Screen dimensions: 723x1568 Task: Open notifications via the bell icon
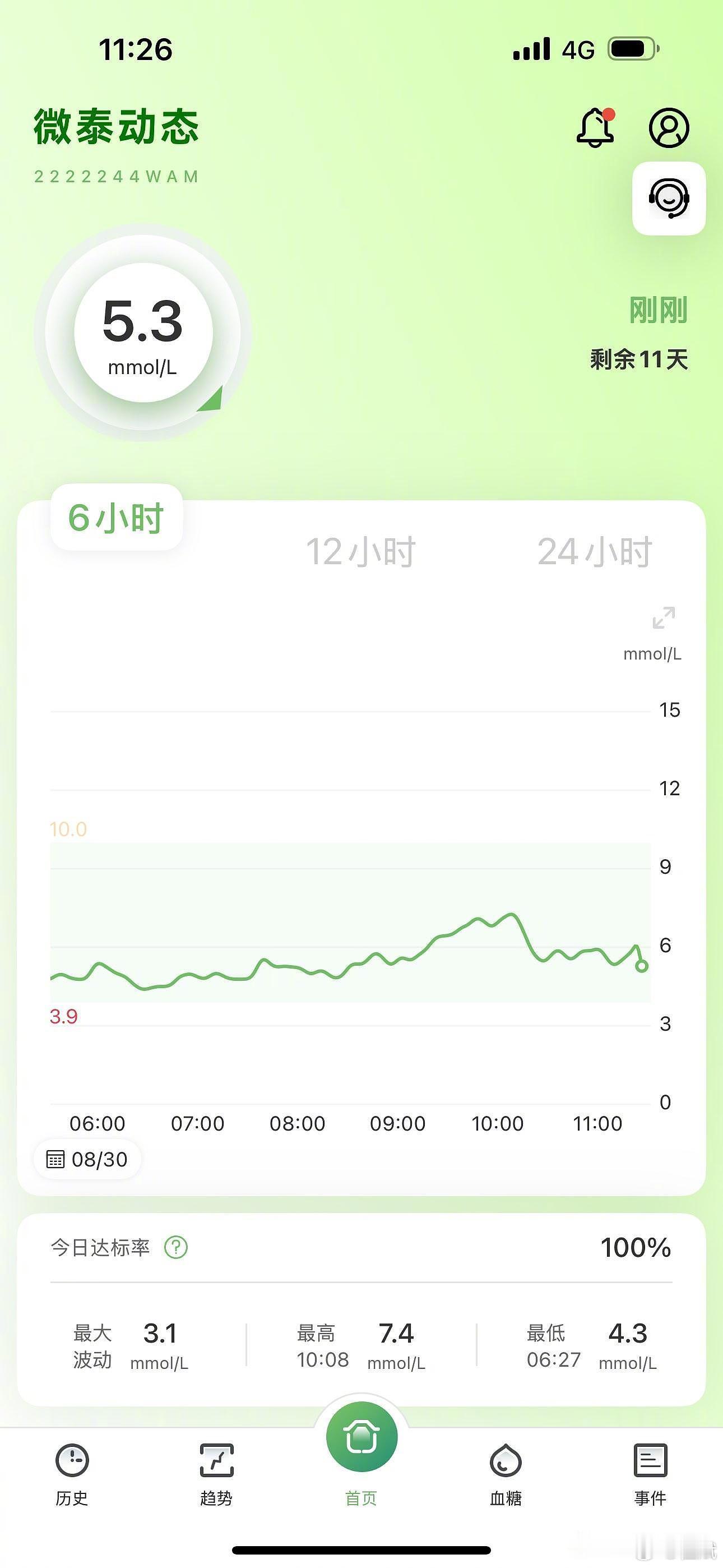coord(595,127)
